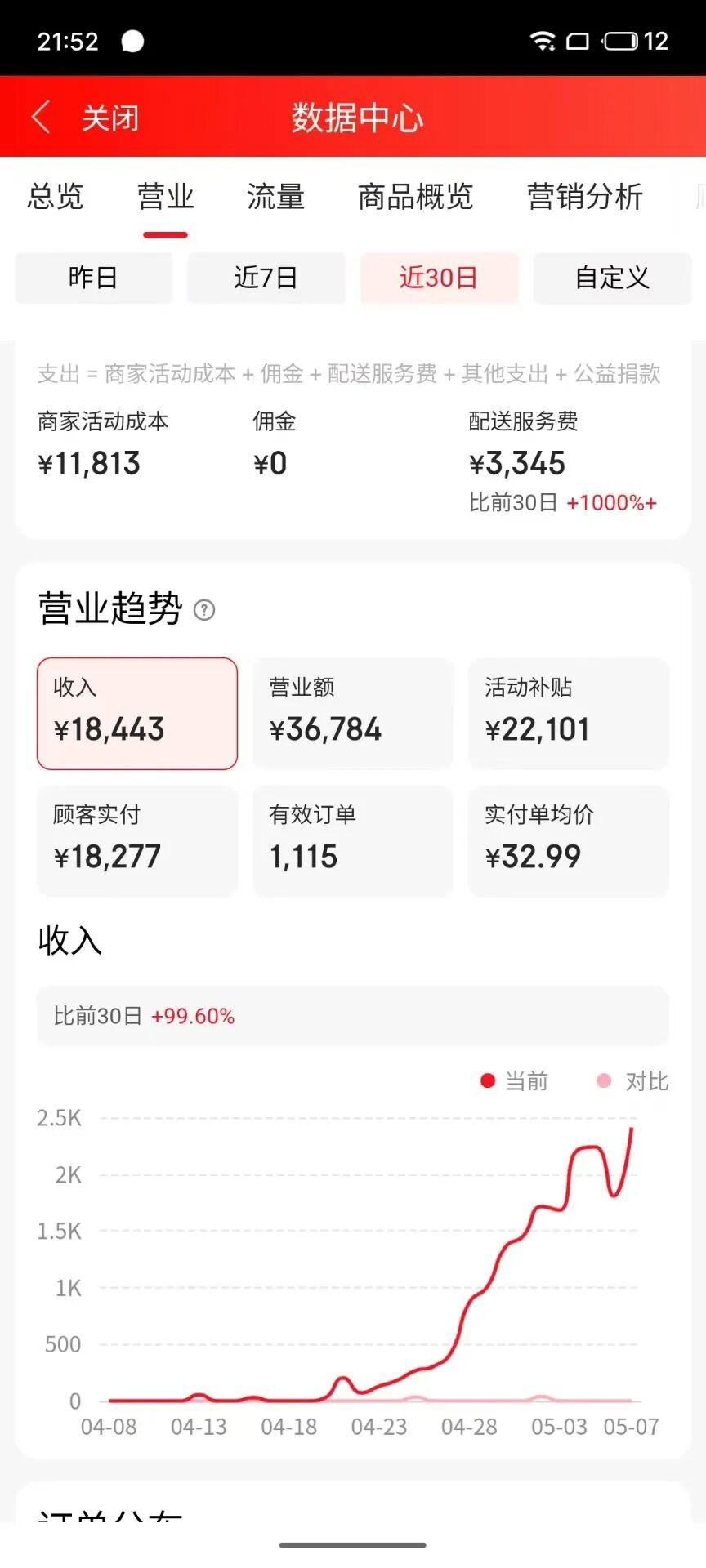Viewport: 706px width, 1568px height.
Task: Toggle the 当前 series in chart legend
Action: tap(515, 1081)
